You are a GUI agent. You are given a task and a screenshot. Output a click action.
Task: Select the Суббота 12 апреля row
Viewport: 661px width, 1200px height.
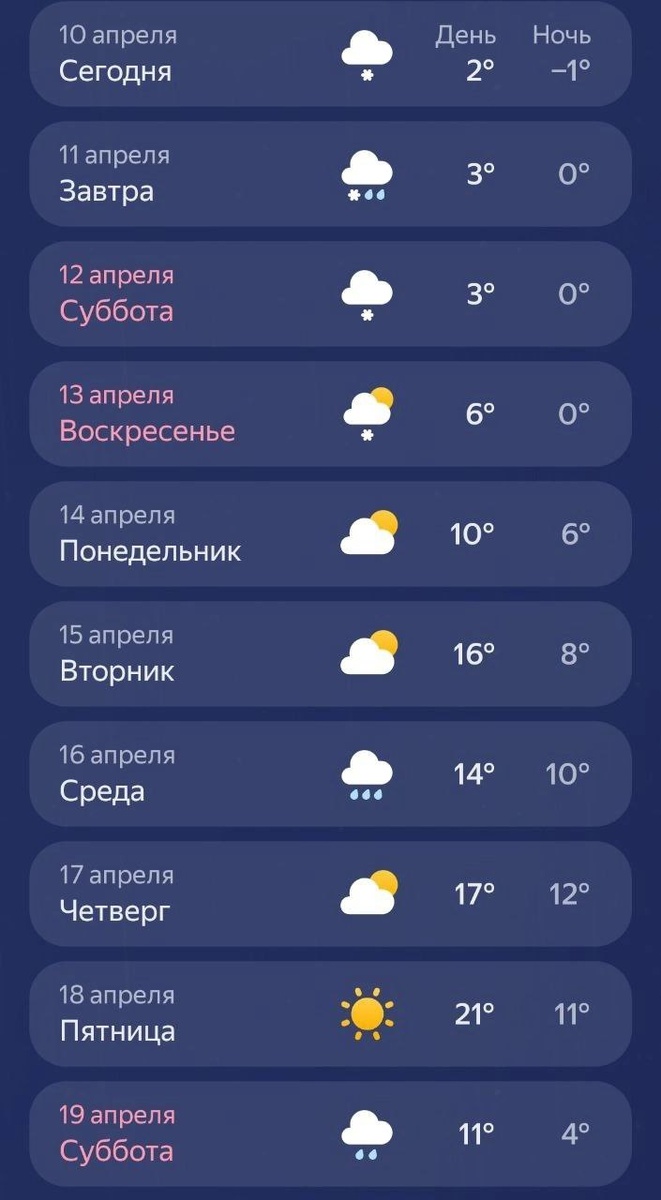(x=330, y=294)
